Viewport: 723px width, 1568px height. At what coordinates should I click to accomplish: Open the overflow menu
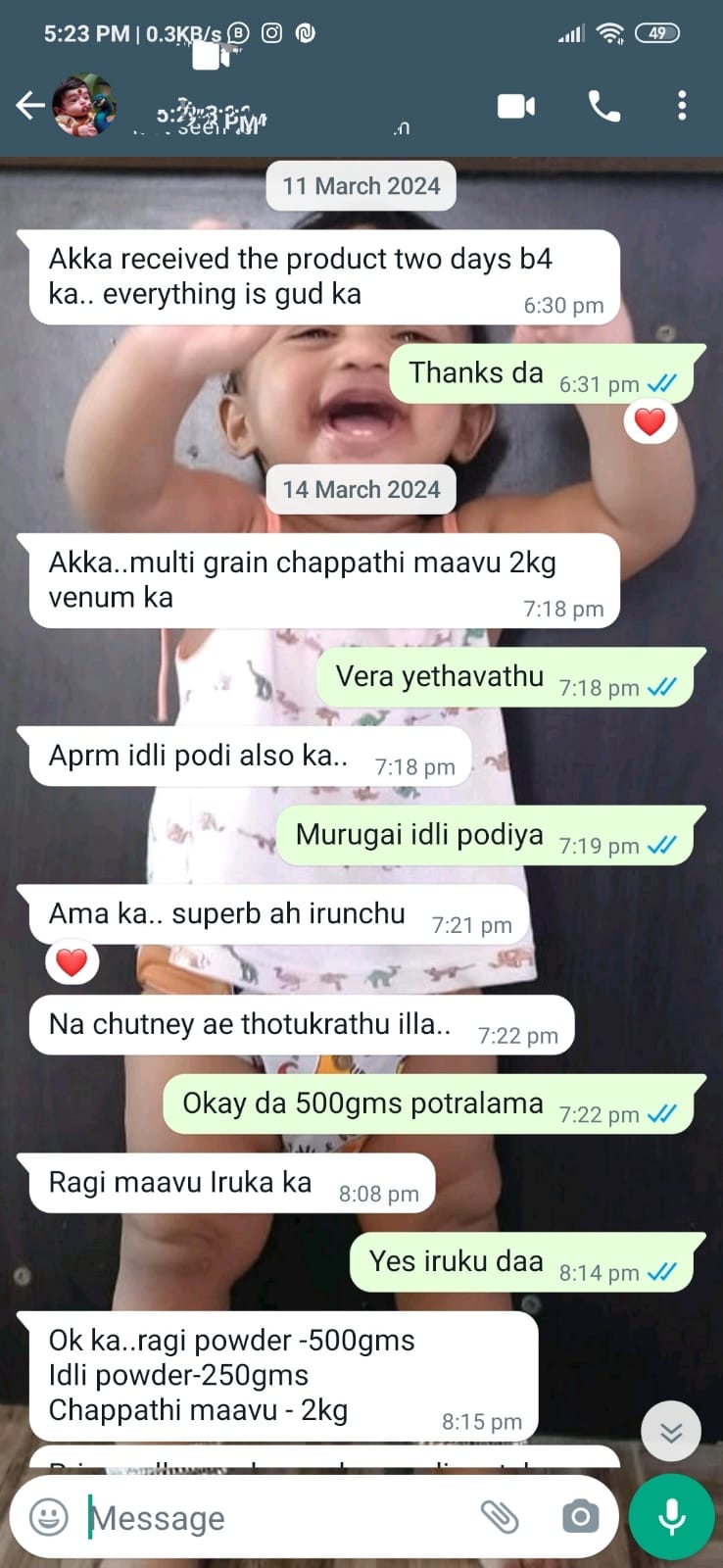(682, 106)
